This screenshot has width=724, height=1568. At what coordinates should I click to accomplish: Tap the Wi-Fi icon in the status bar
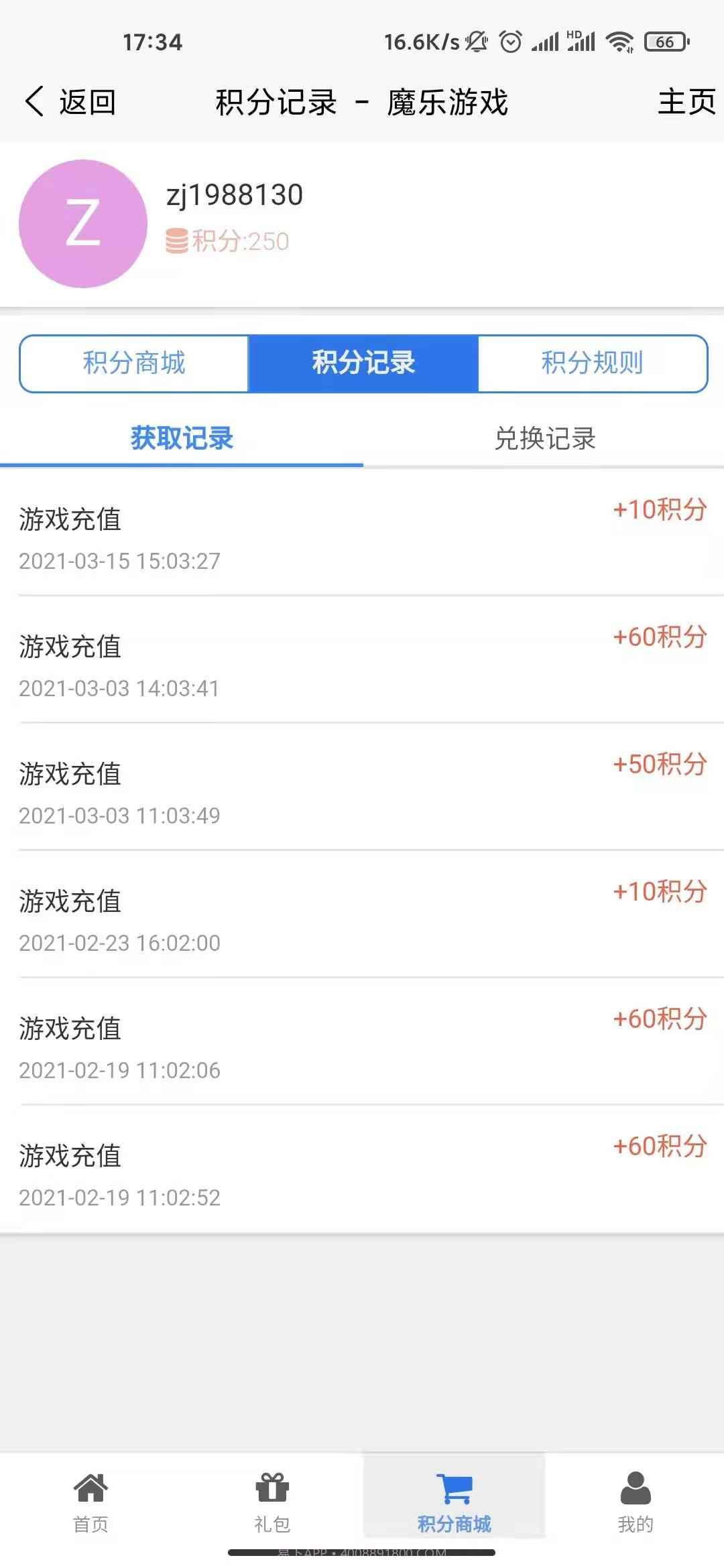(620, 42)
